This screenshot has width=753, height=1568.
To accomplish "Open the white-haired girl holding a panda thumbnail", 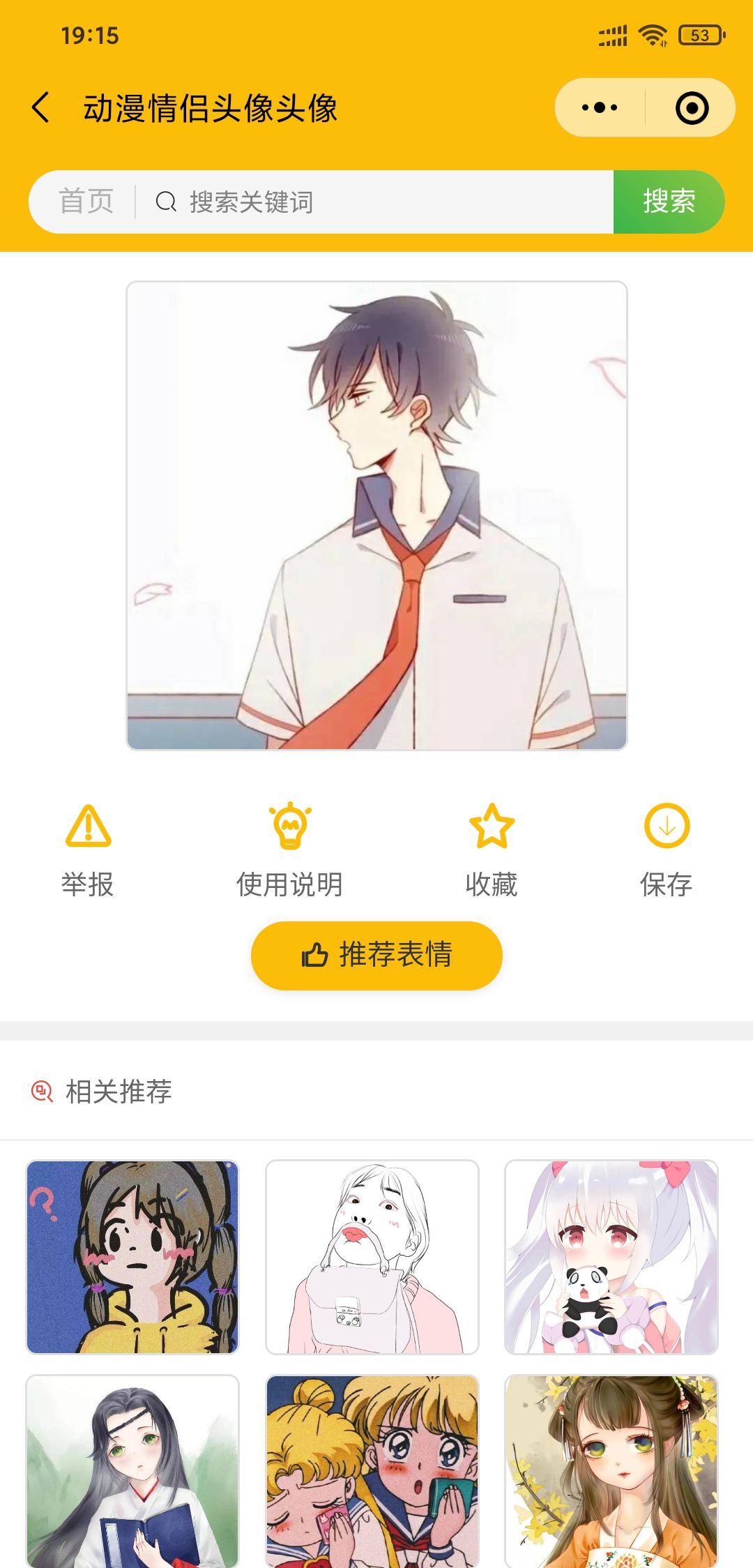I will click(611, 1257).
